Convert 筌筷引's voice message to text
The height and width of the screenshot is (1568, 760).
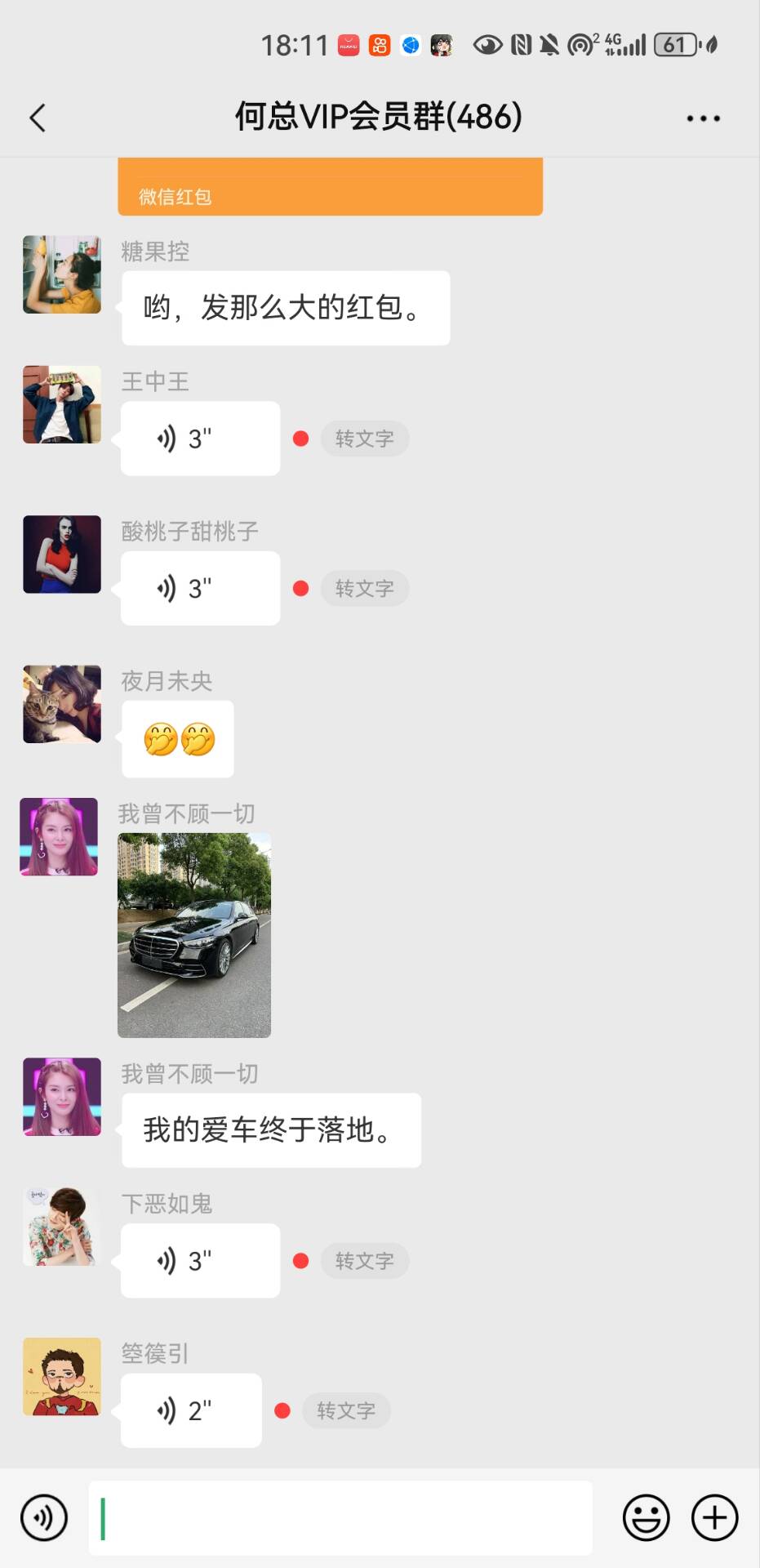[x=346, y=1410]
